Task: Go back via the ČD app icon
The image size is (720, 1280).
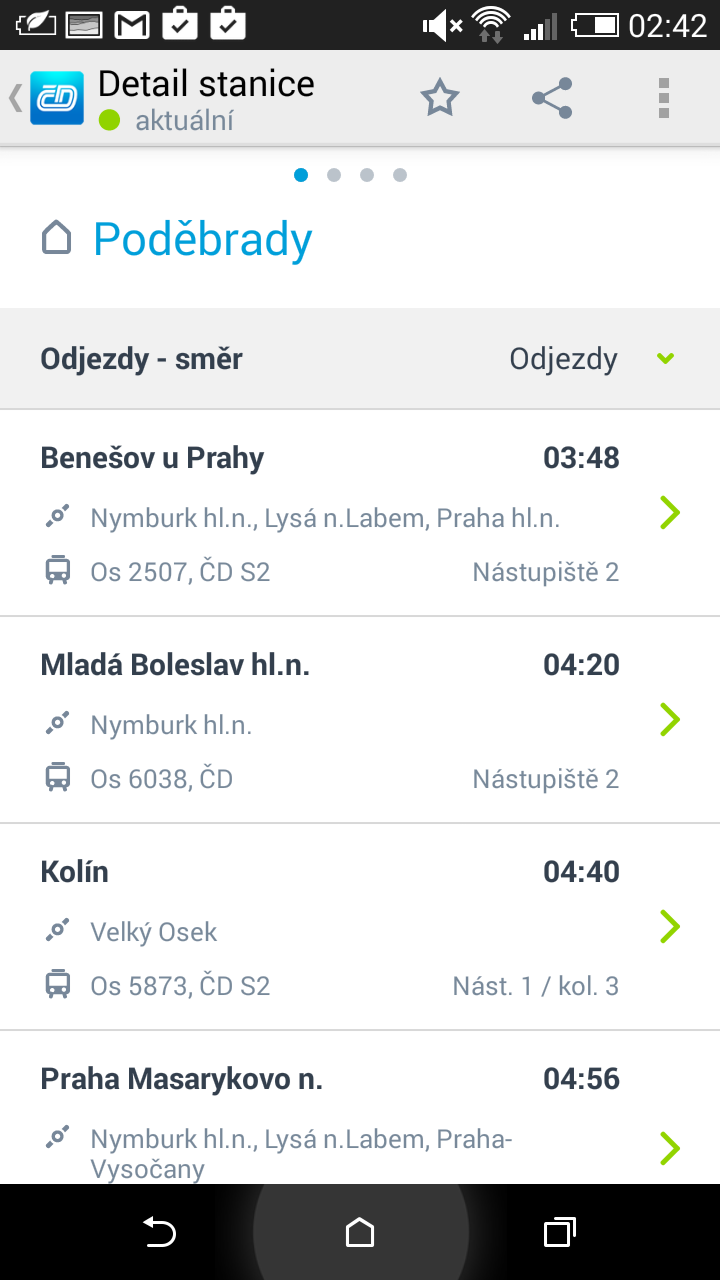Action: [x=56, y=98]
